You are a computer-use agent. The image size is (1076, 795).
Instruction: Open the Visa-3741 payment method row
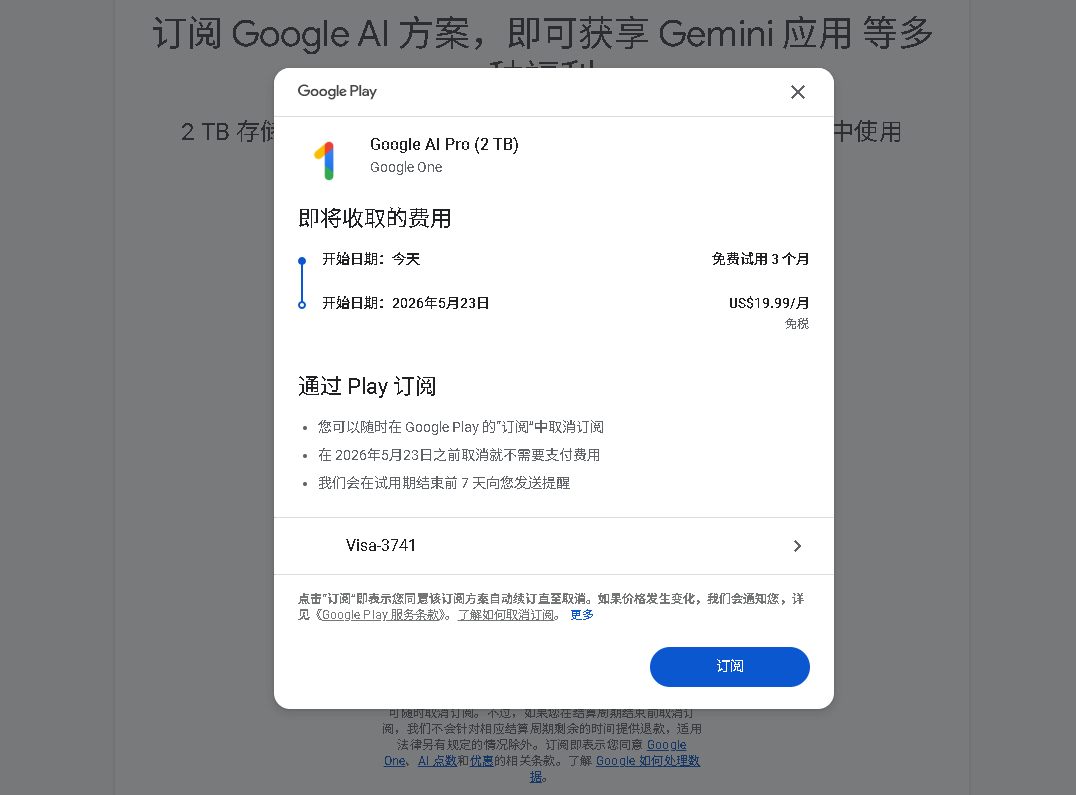[x=553, y=546]
